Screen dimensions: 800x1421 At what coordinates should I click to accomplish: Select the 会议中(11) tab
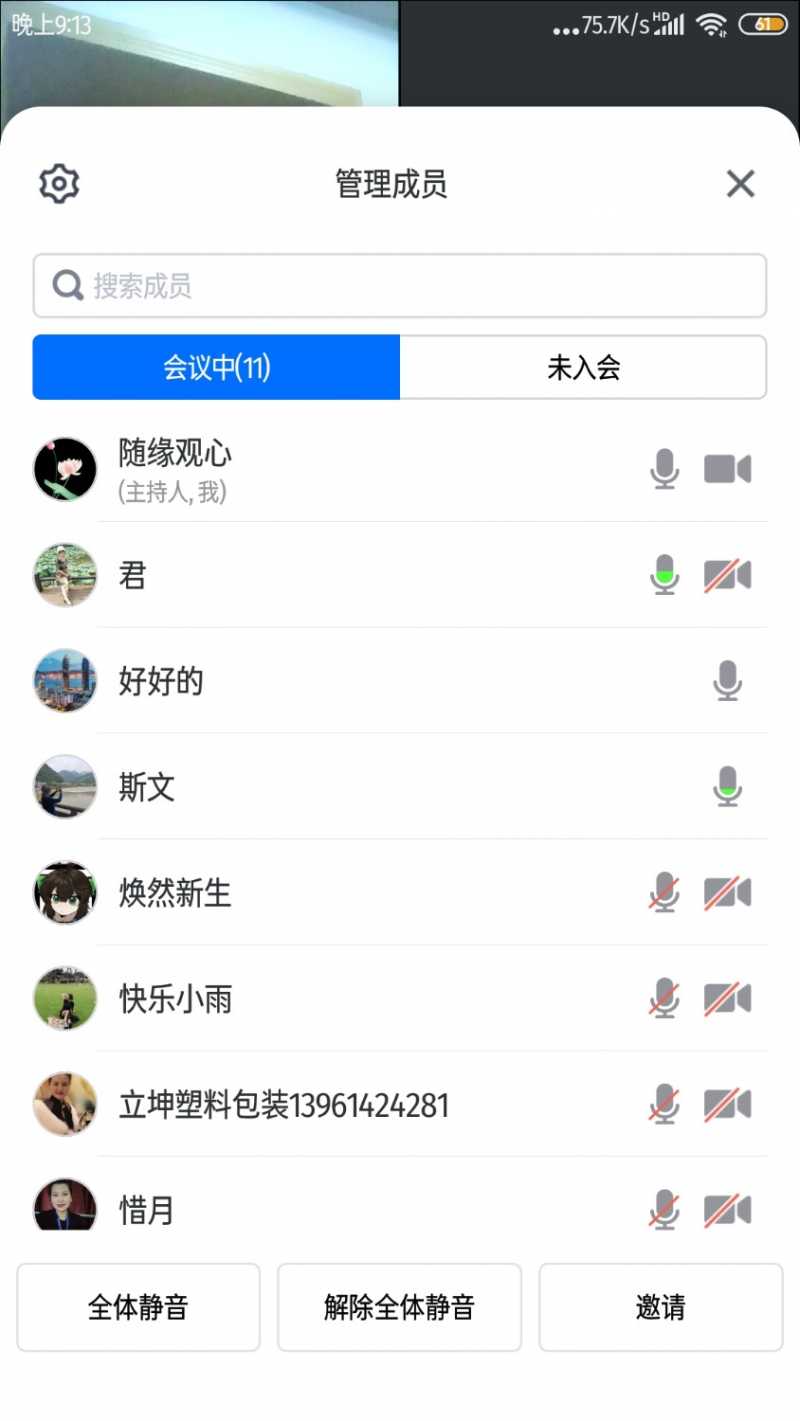217,367
